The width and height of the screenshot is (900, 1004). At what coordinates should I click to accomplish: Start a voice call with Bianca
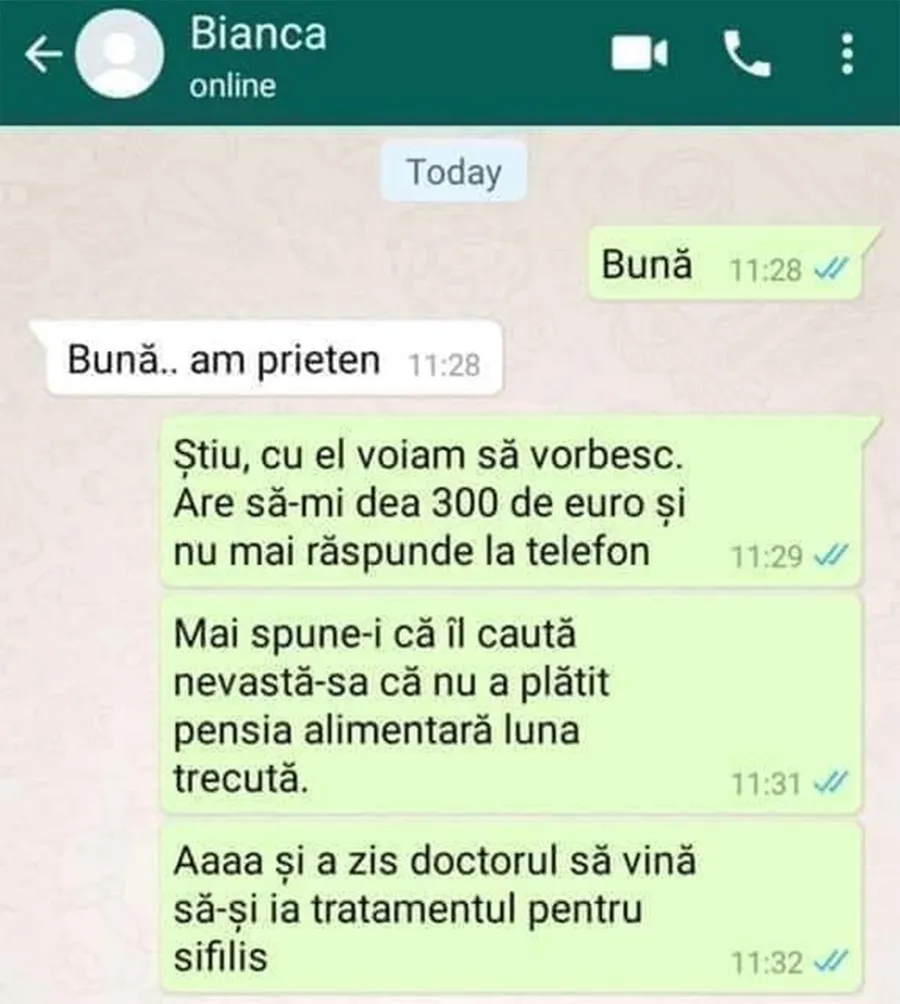(x=747, y=54)
